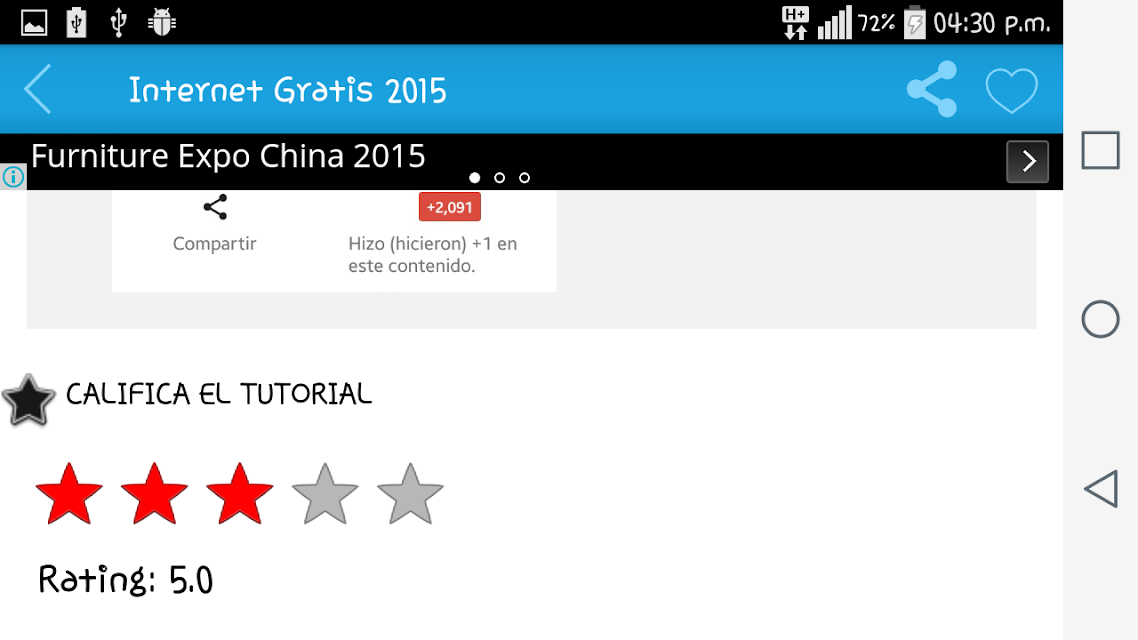
Task: Go back using the header arrow
Action: [38, 89]
